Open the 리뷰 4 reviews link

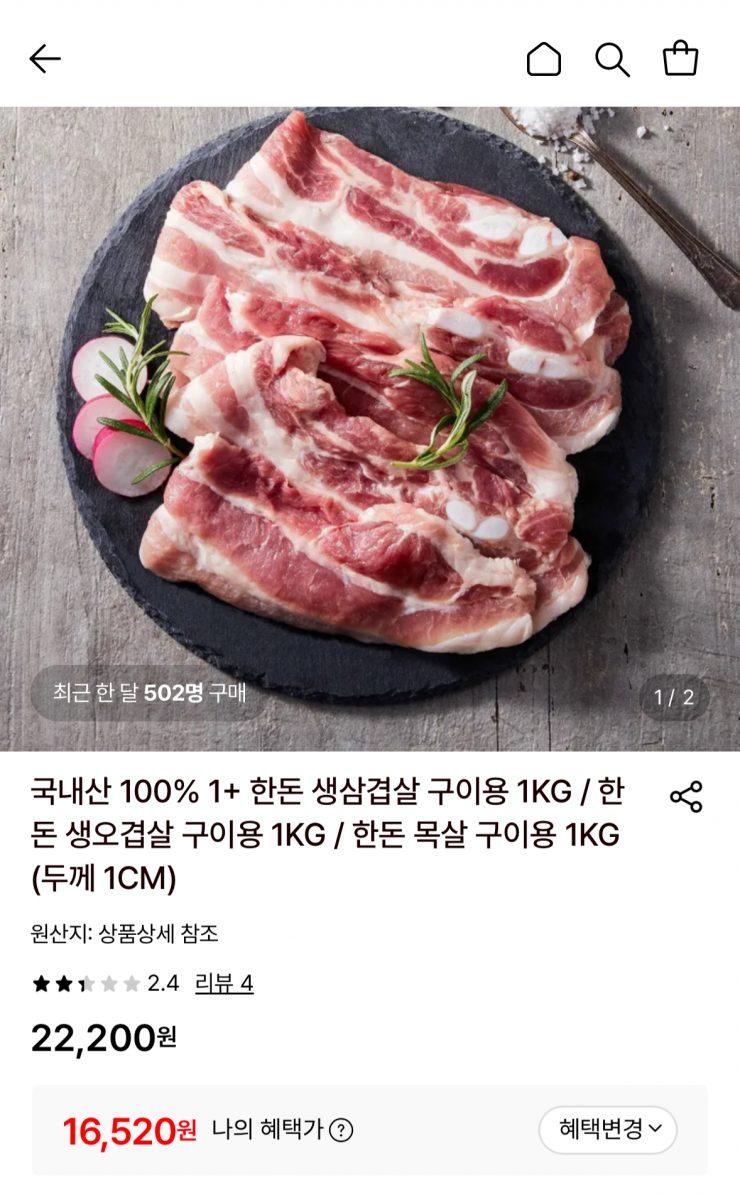(224, 983)
